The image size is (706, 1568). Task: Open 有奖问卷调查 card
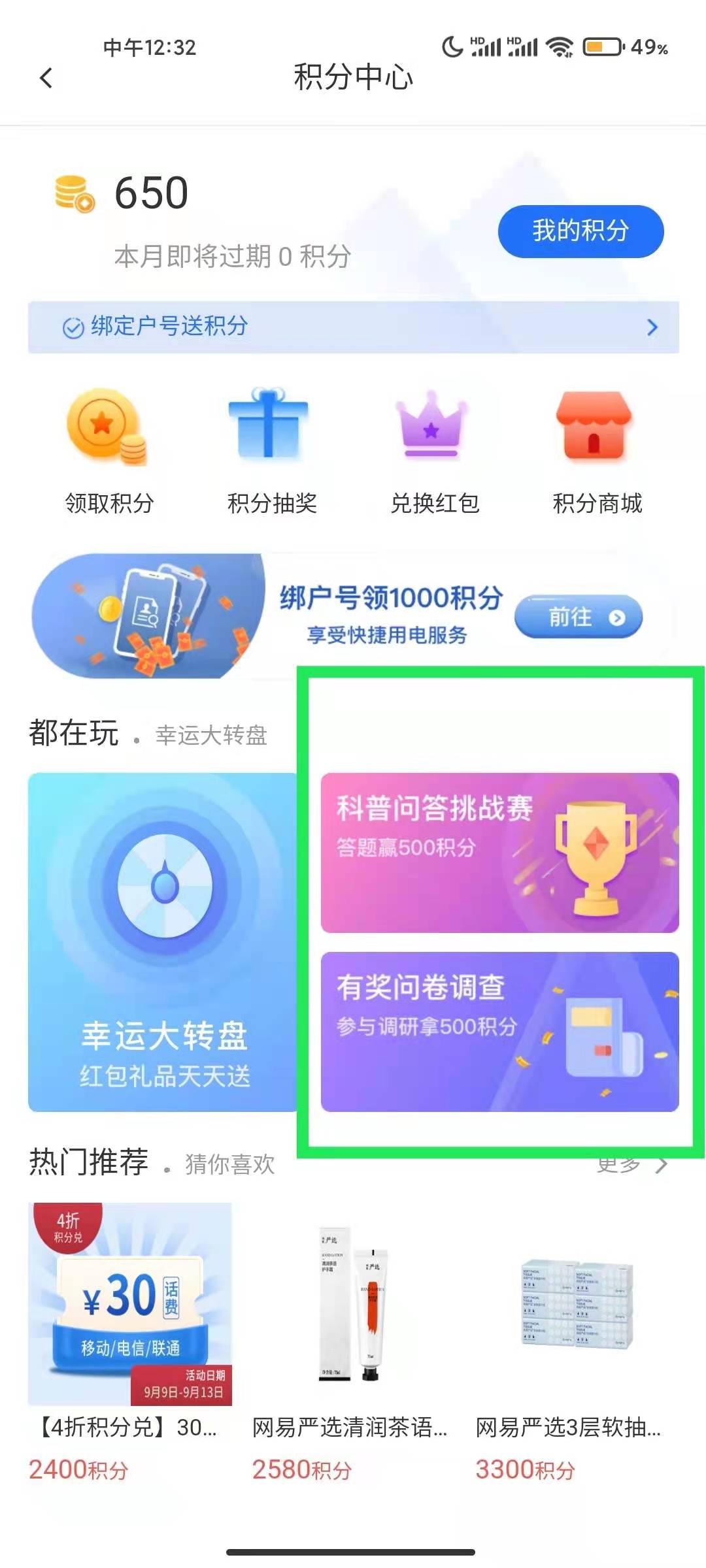coord(499,1031)
